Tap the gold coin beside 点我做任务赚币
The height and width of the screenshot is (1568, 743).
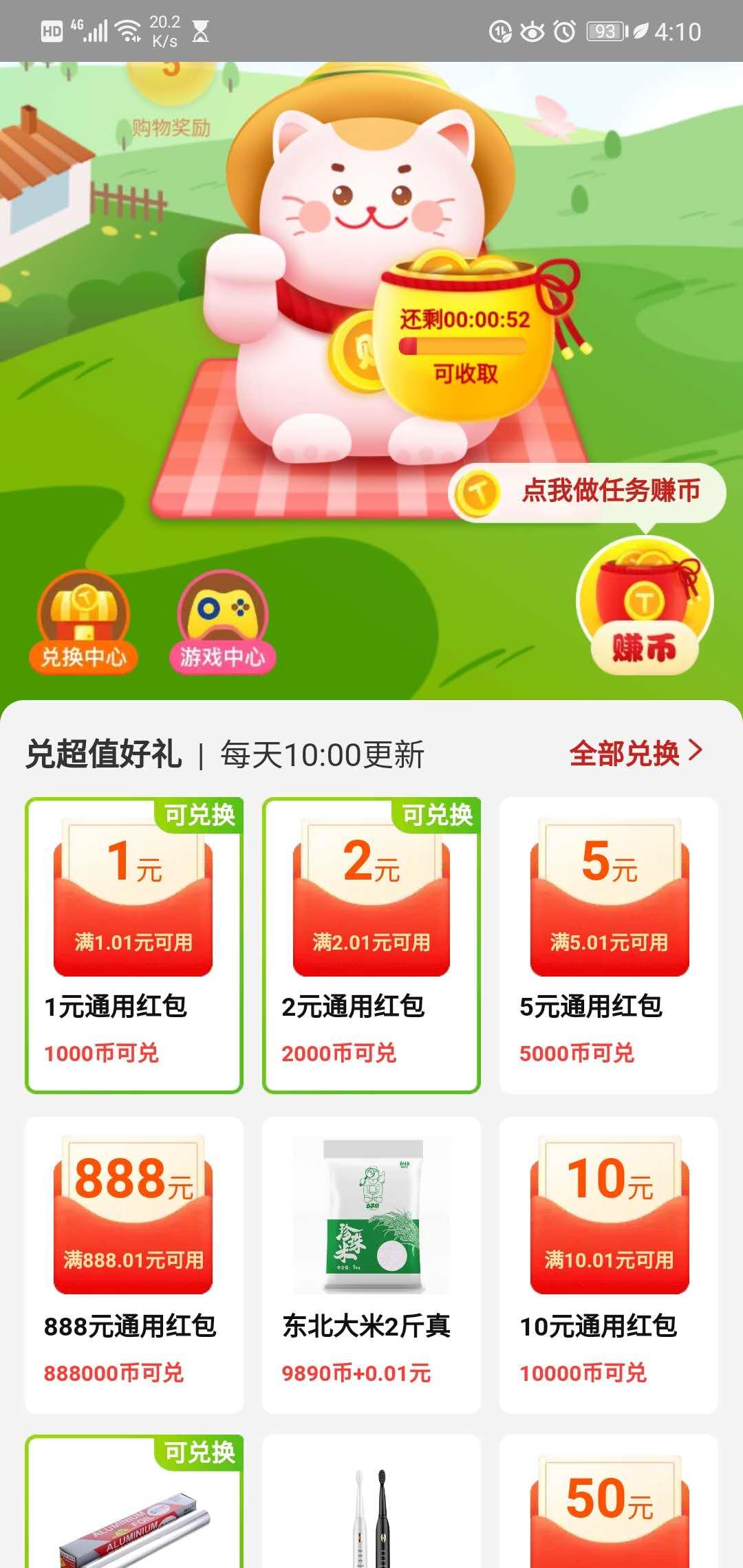click(480, 493)
